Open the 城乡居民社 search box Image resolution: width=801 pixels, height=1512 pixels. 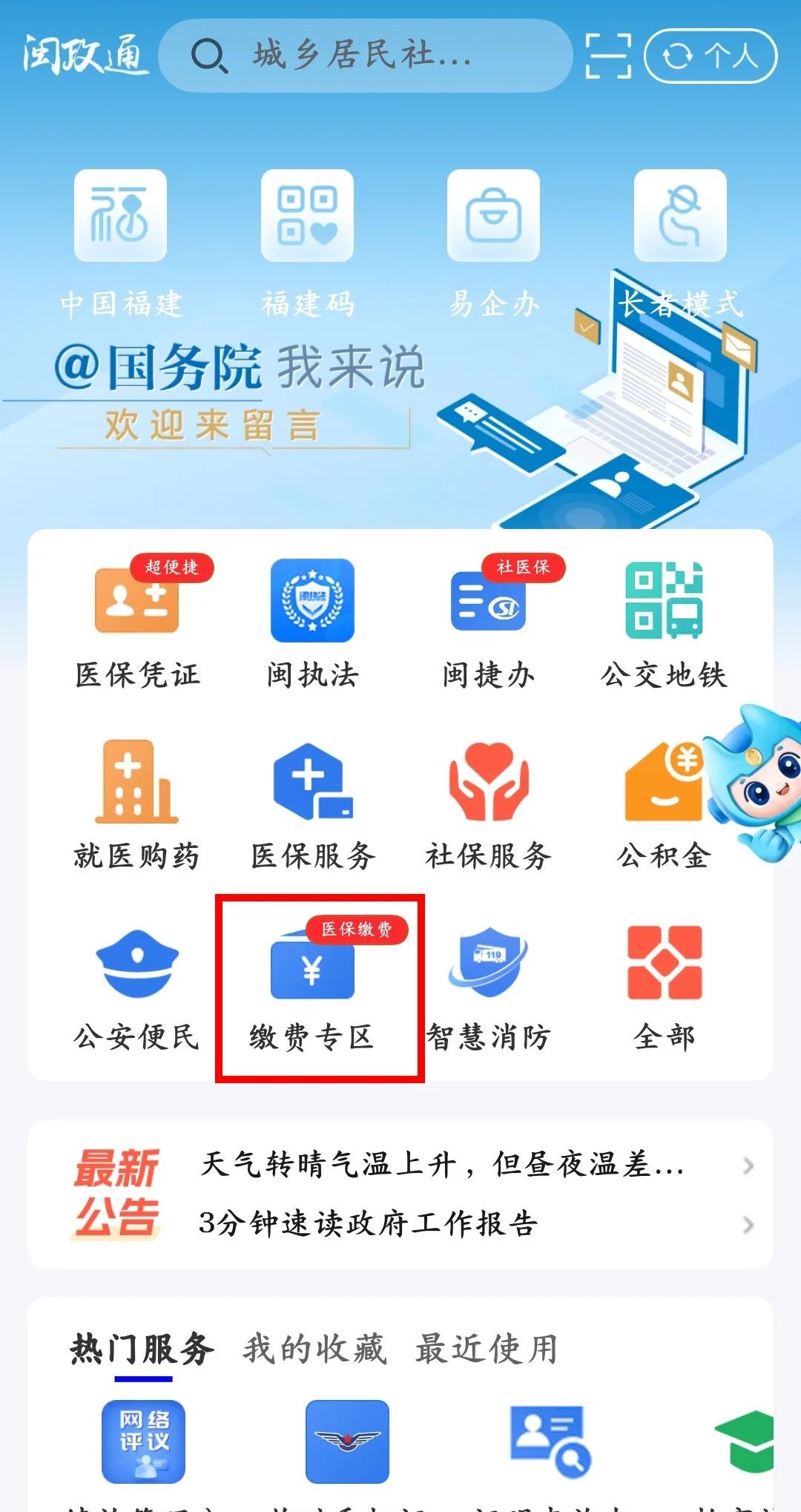tap(363, 55)
